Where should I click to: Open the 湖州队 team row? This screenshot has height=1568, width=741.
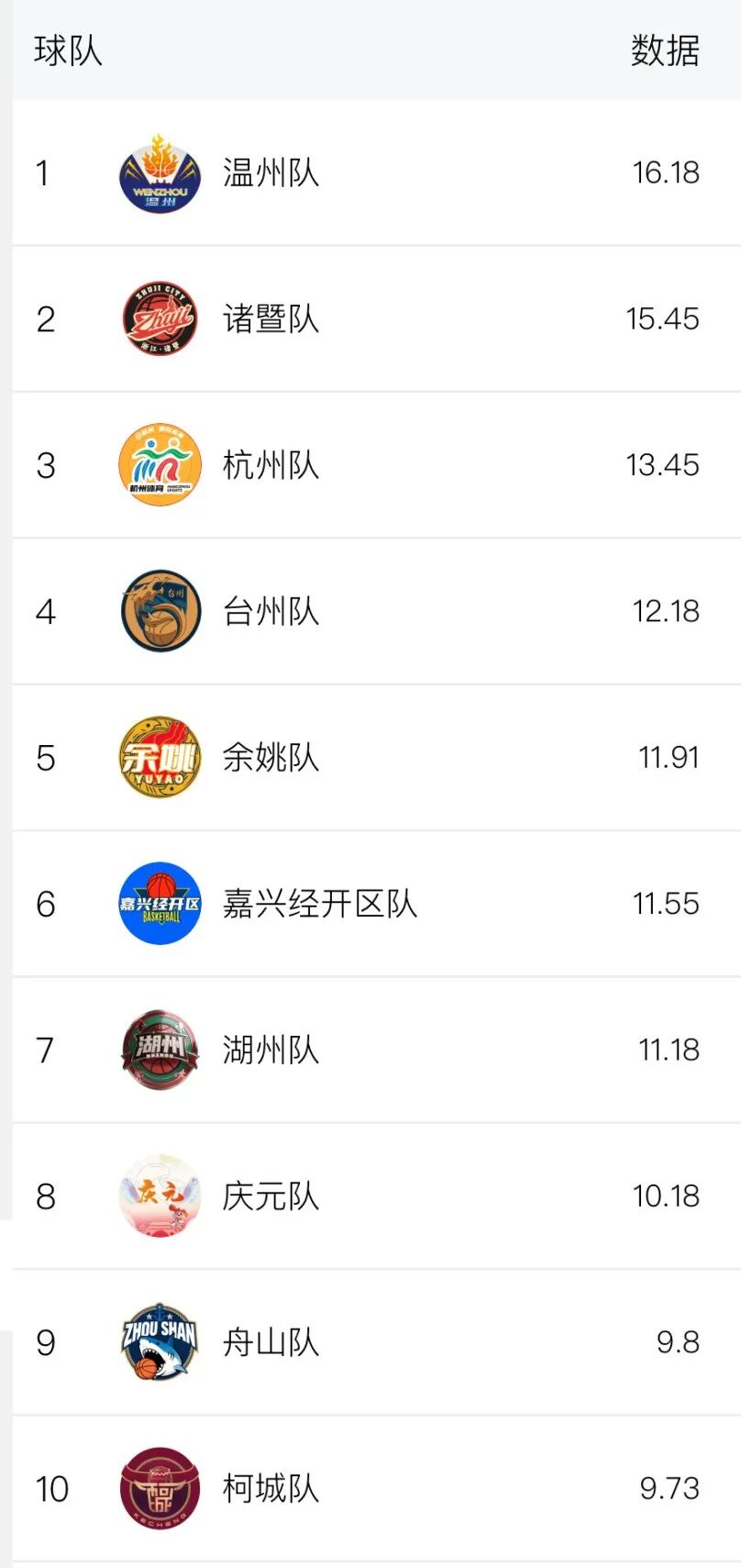click(x=271, y=1050)
